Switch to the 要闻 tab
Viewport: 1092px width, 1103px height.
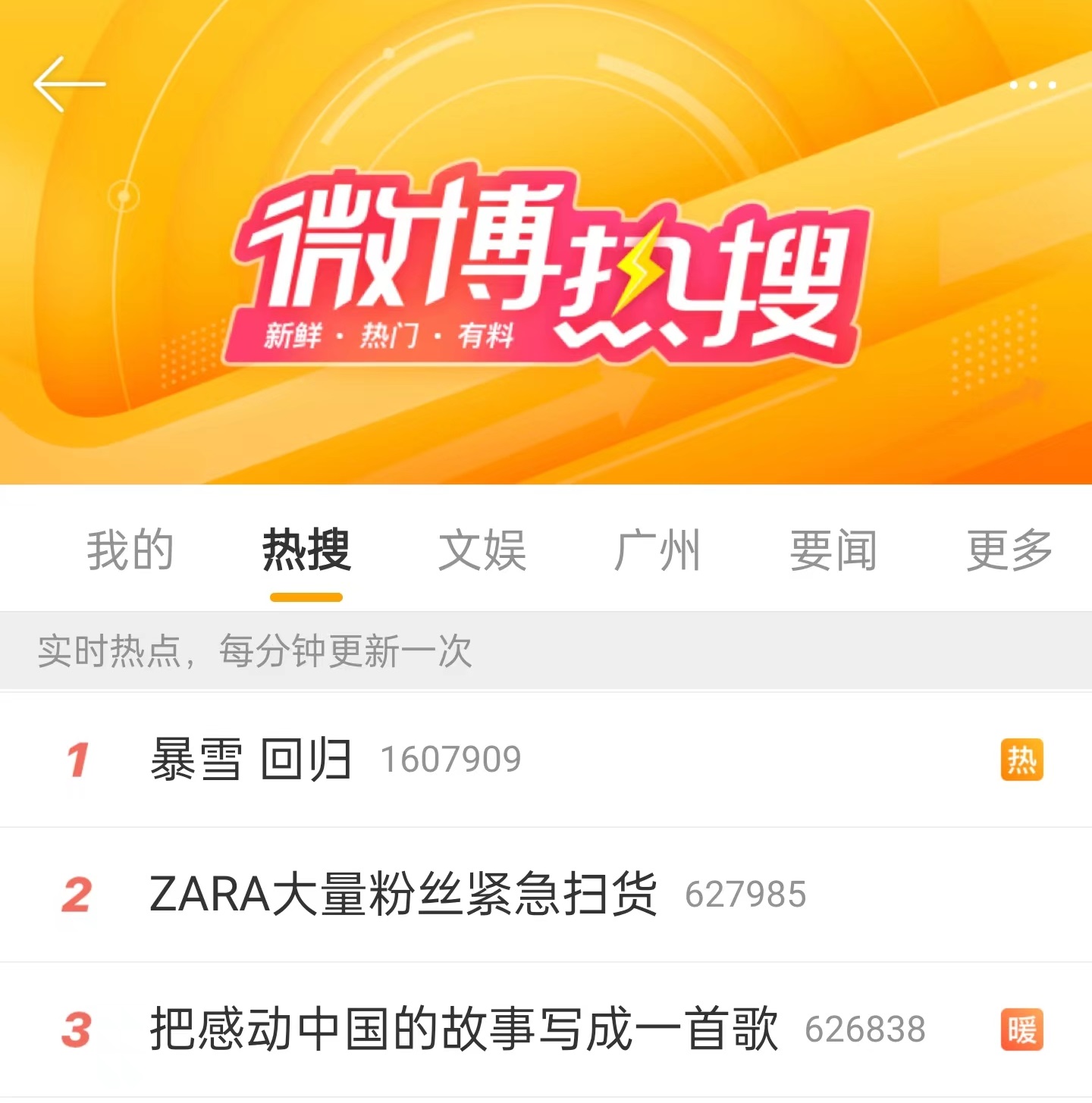click(x=833, y=550)
